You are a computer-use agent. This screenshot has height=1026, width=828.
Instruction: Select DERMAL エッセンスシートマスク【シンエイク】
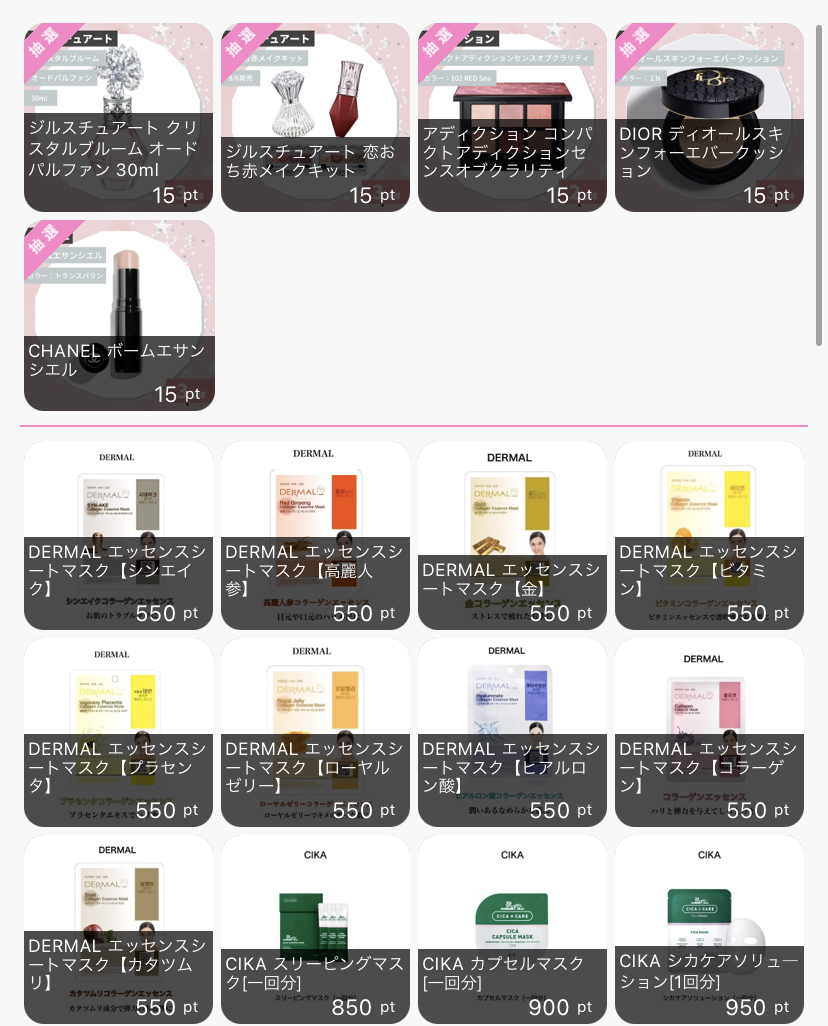(118, 535)
